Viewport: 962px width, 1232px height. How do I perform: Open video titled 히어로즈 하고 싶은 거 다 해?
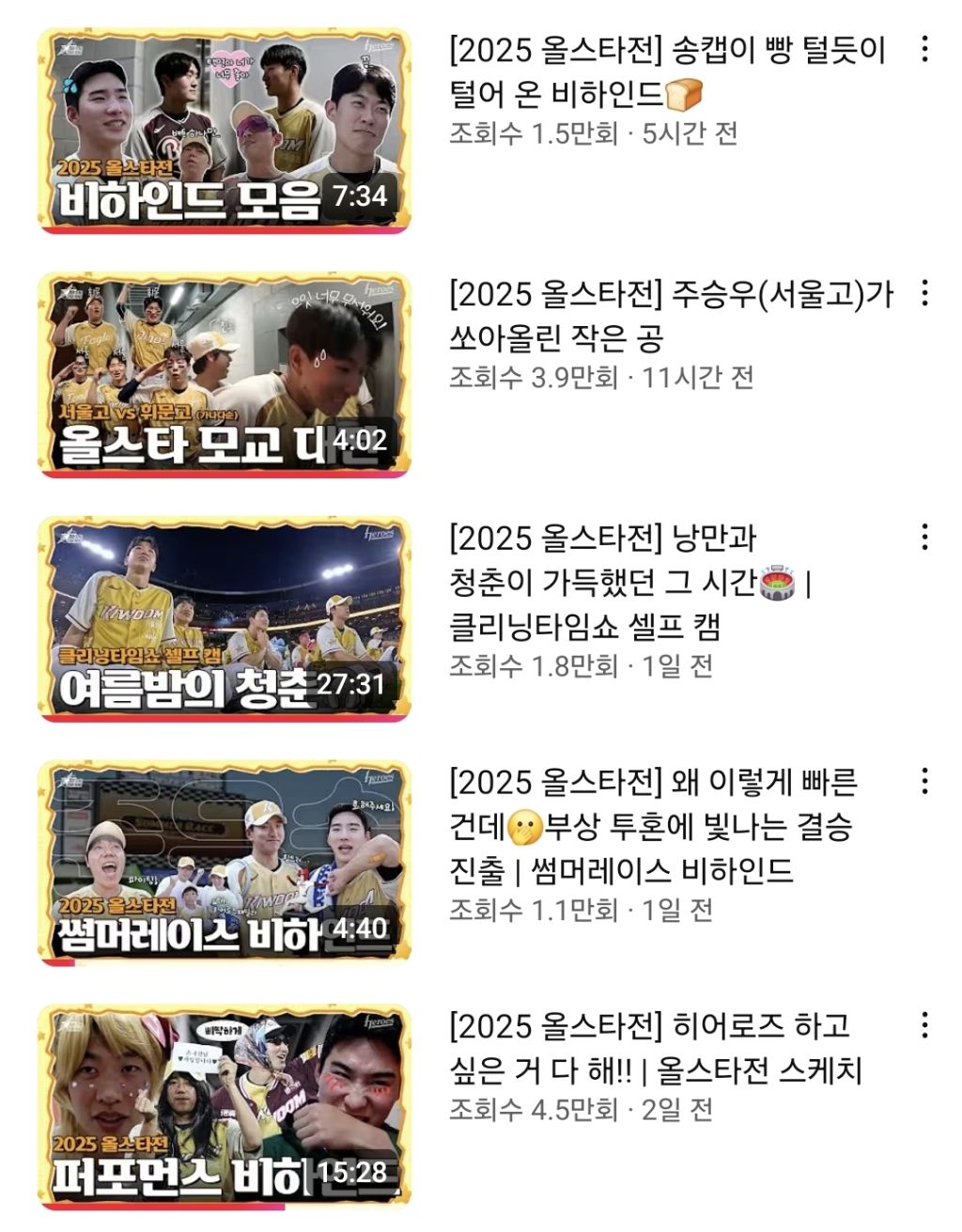pyautogui.click(x=655, y=1047)
